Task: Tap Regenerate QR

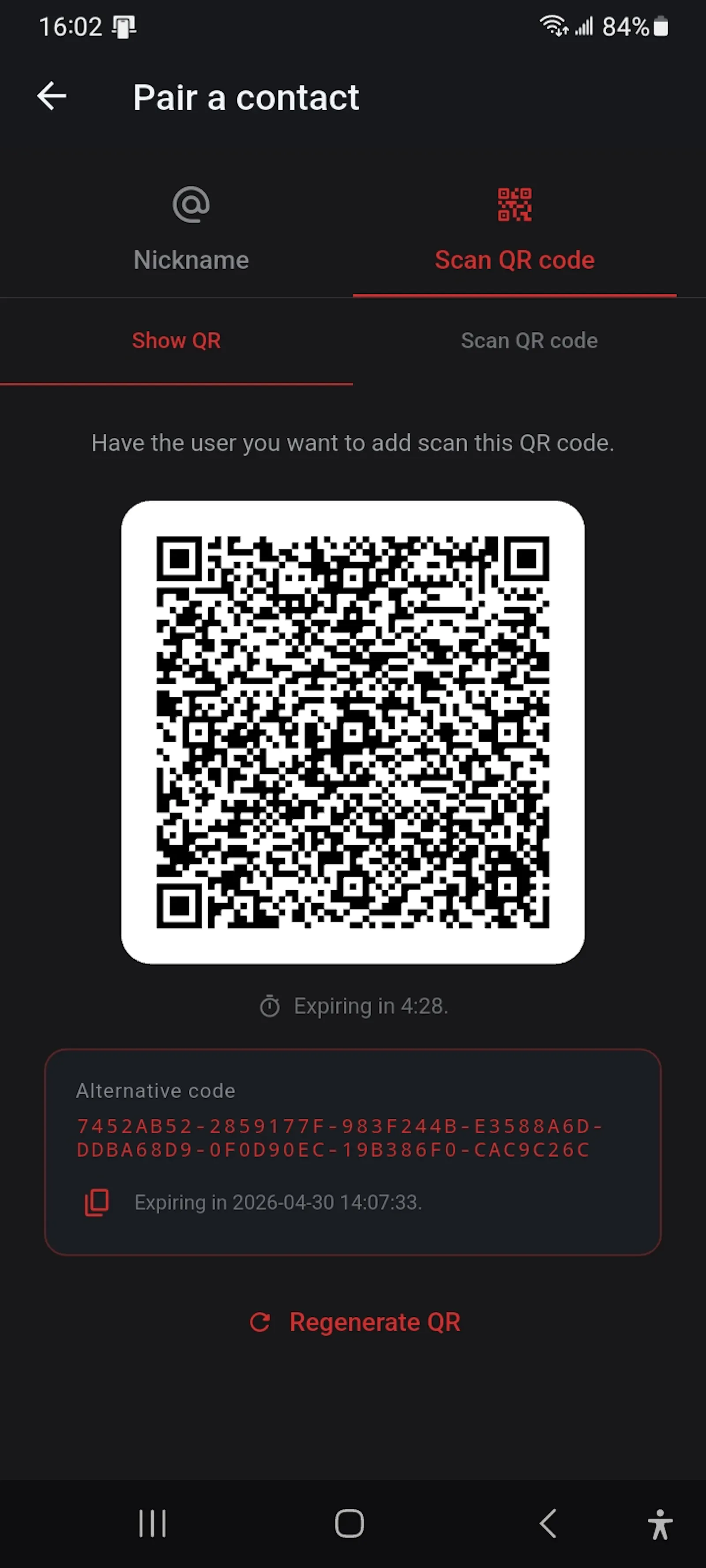Action: point(355,1322)
